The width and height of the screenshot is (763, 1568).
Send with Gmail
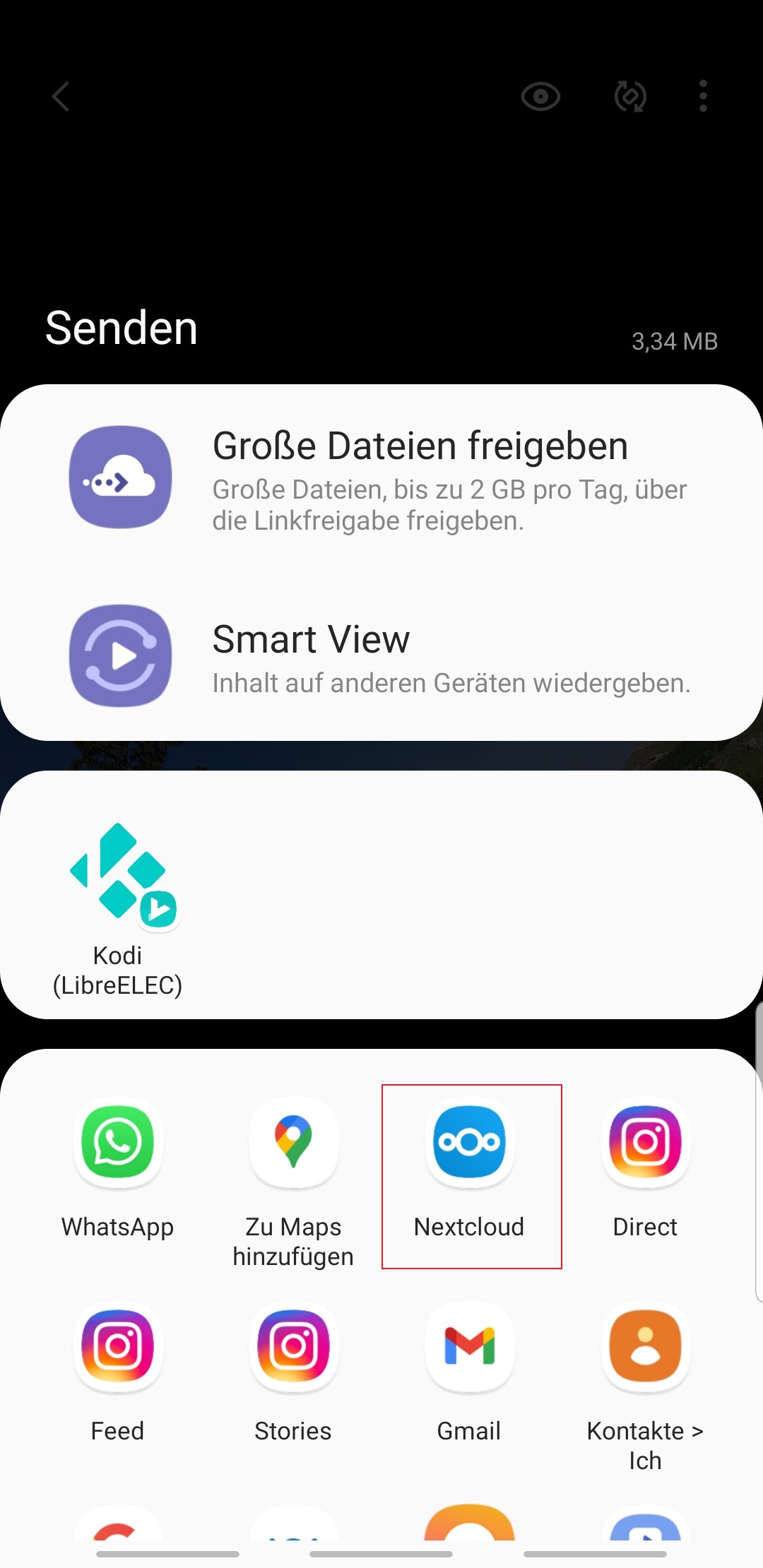[470, 1370]
